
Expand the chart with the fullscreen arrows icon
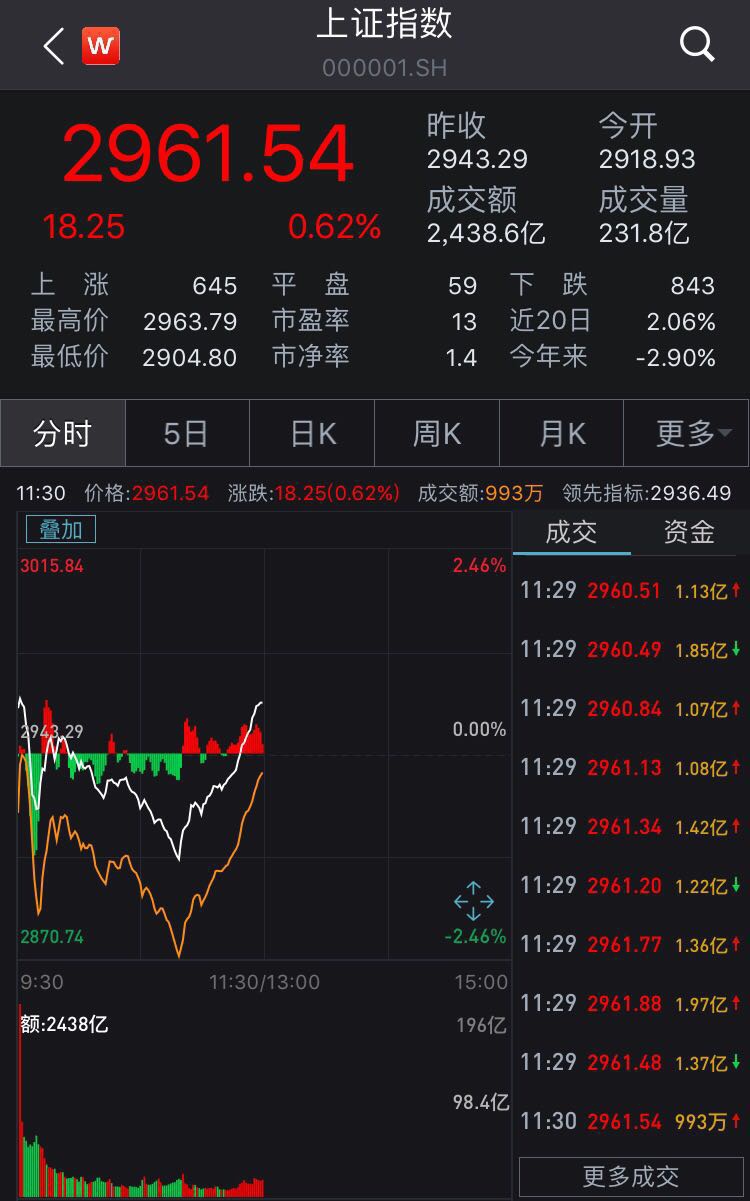[474, 901]
